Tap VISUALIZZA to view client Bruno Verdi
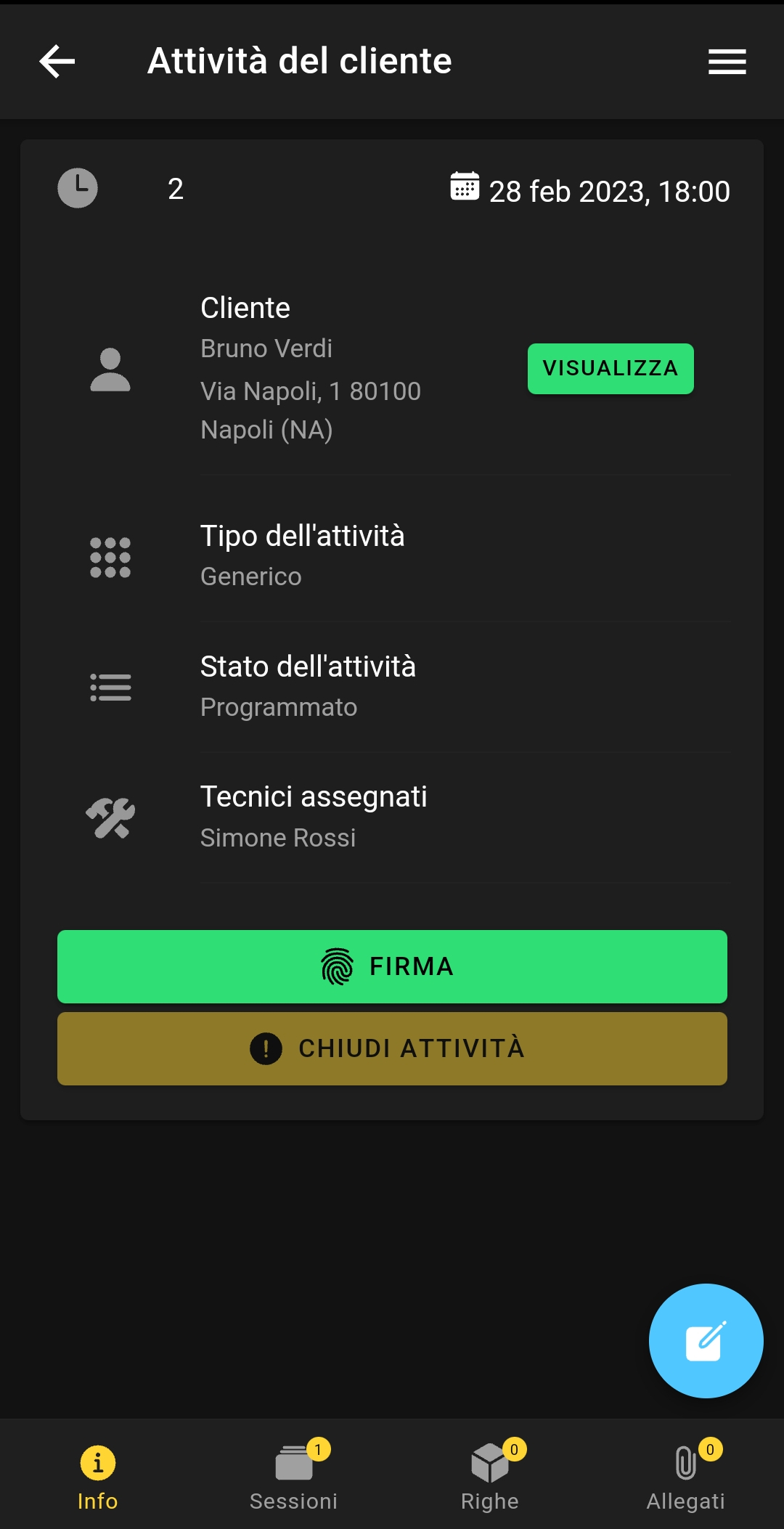 610,369
